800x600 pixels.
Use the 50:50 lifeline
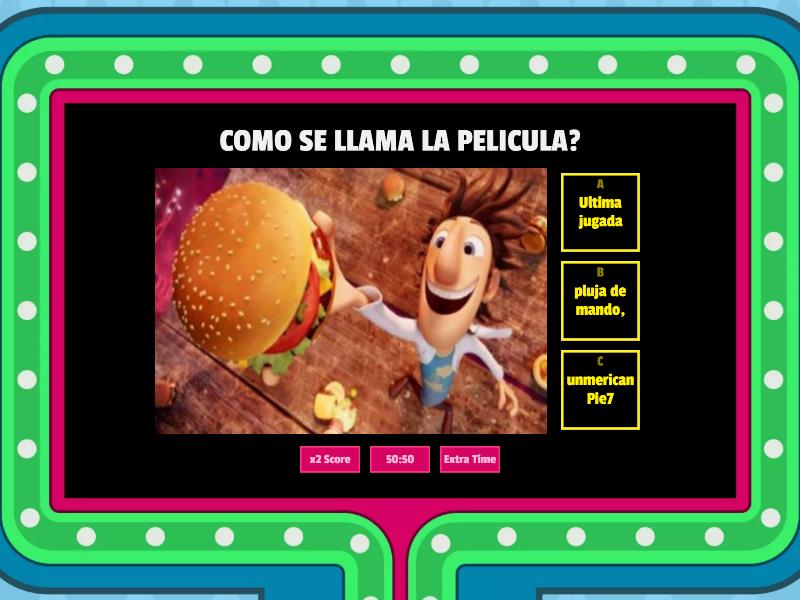(400, 459)
